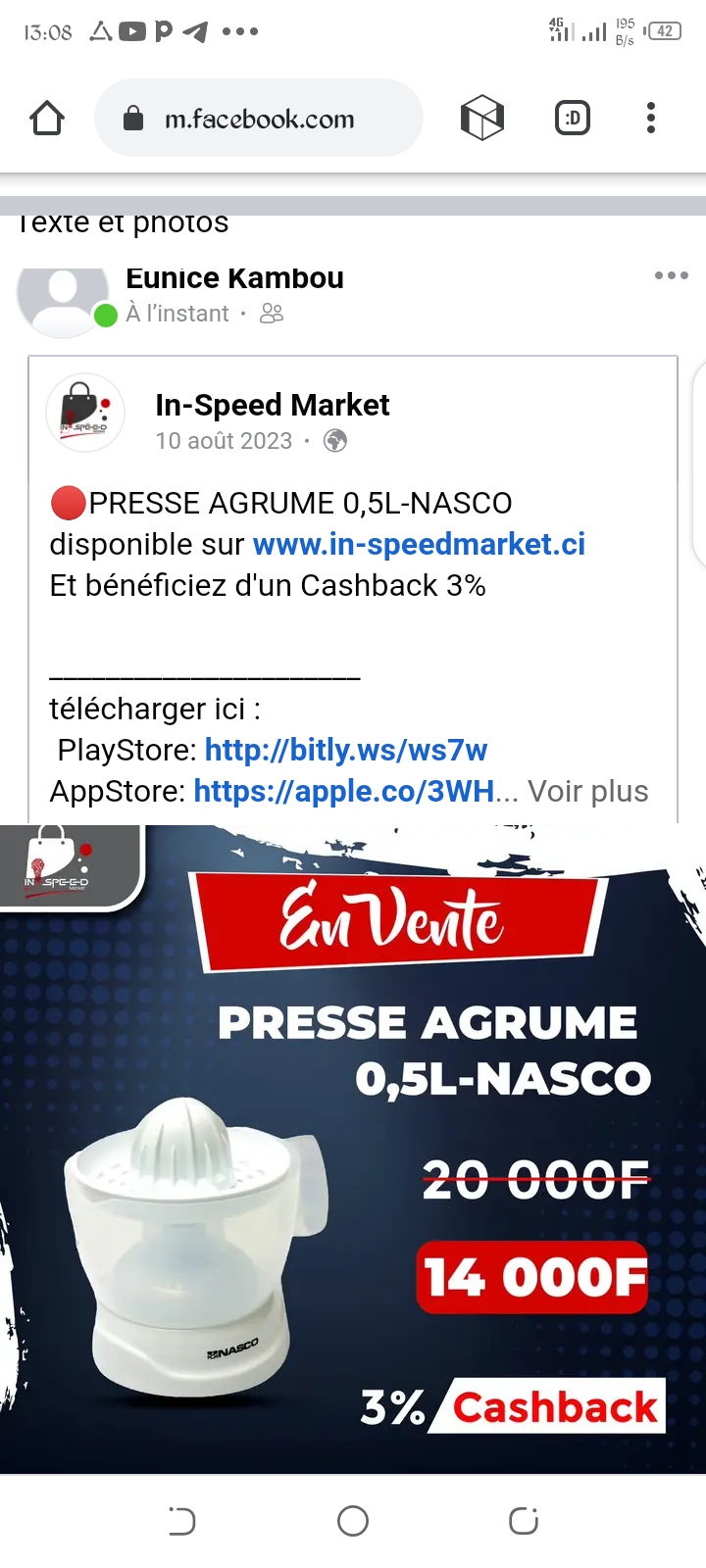Open Eunice Kambou's profile picture
706x1568 pixels.
click(63, 299)
